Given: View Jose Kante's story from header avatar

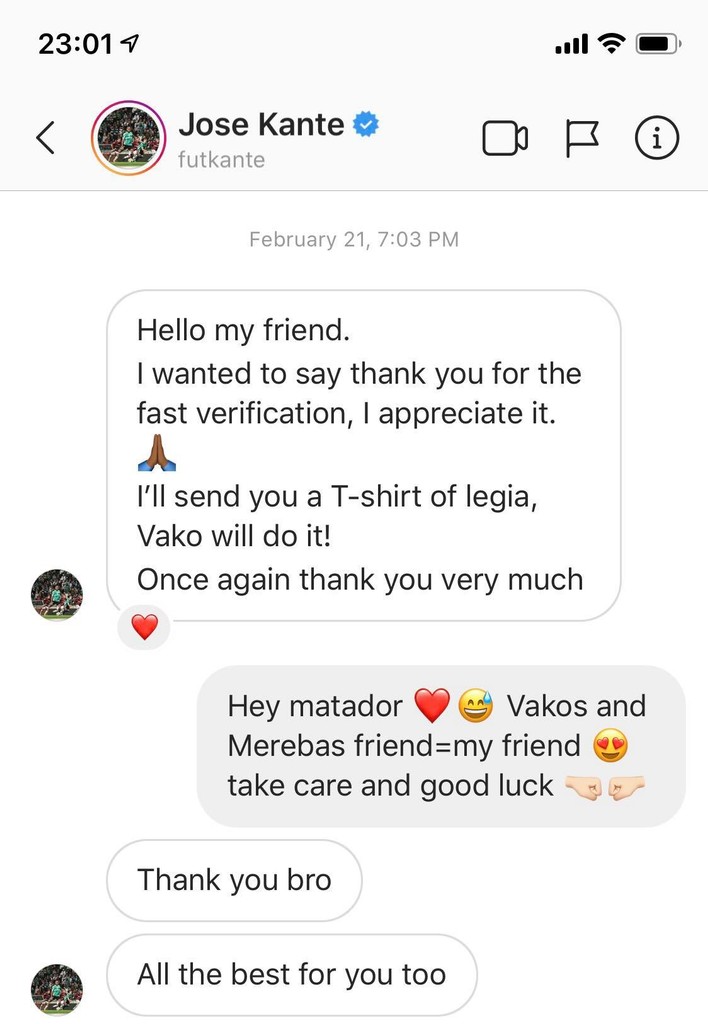Looking at the screenshot, I should (127, 139).
